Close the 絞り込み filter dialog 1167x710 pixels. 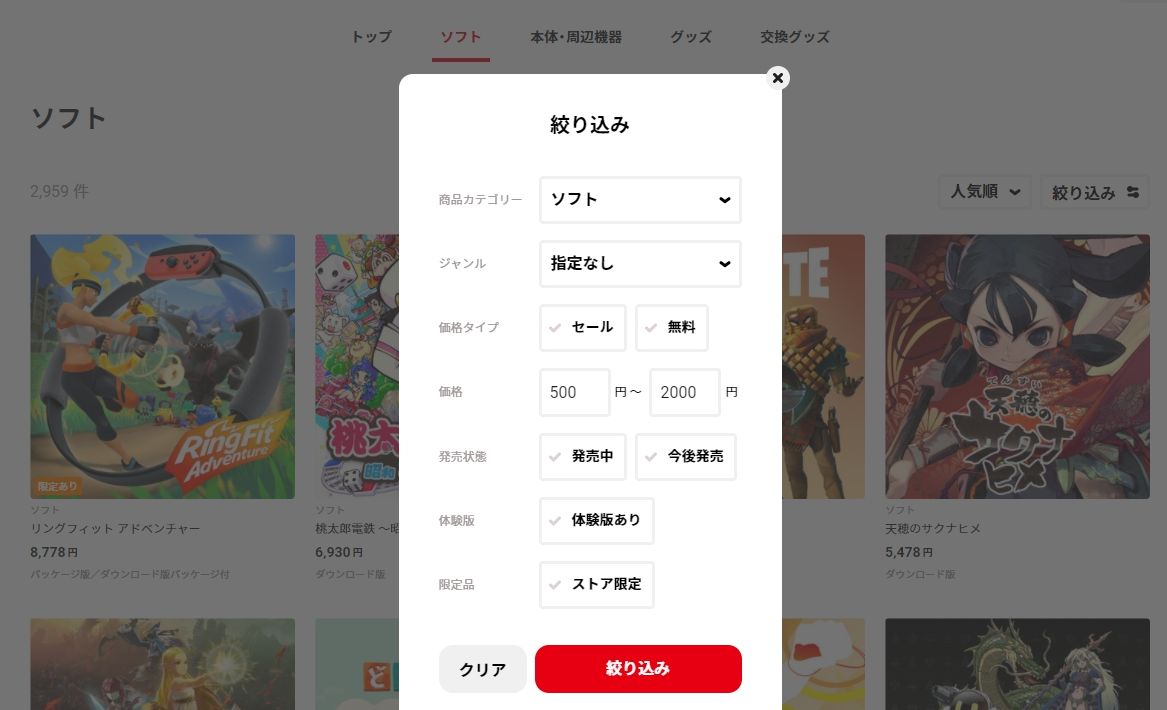pyautogui.click(x=778, y=77)
